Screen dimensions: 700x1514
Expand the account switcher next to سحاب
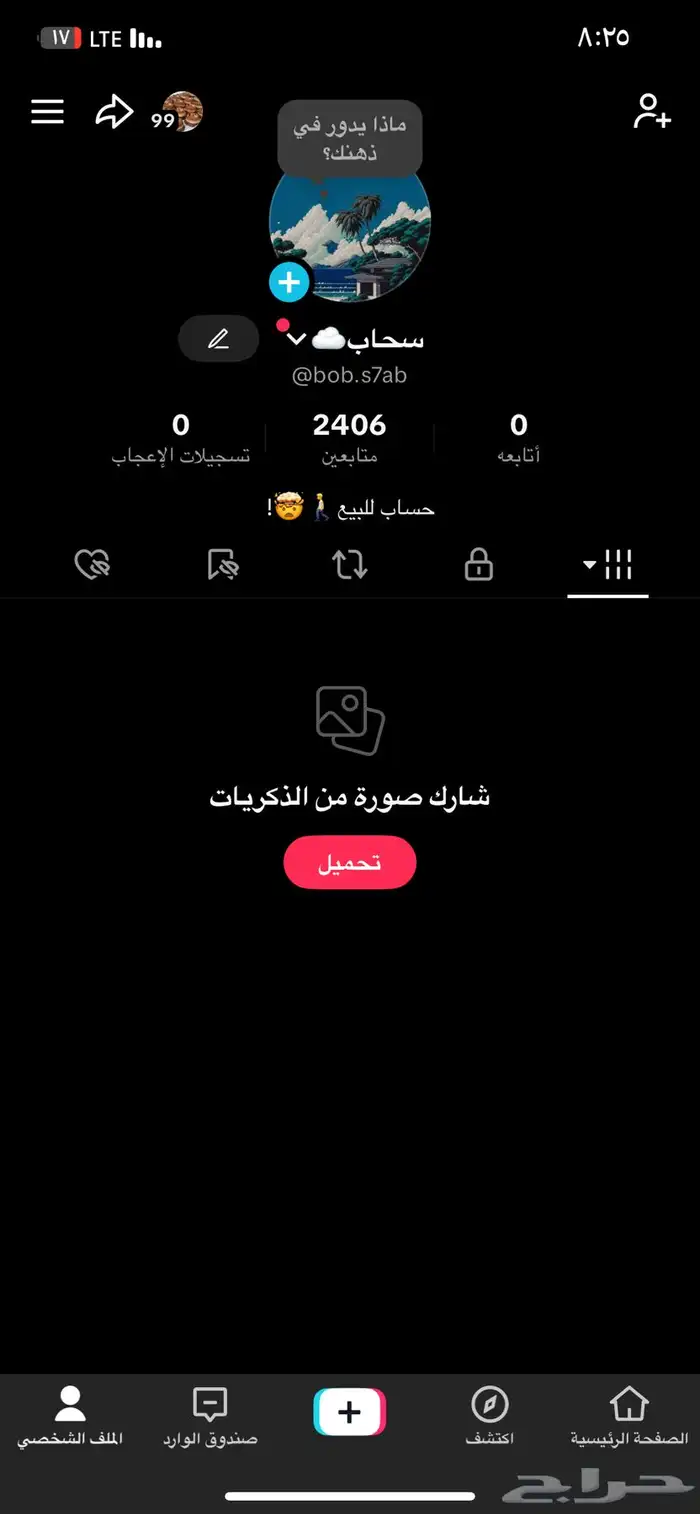pos(296,340)
